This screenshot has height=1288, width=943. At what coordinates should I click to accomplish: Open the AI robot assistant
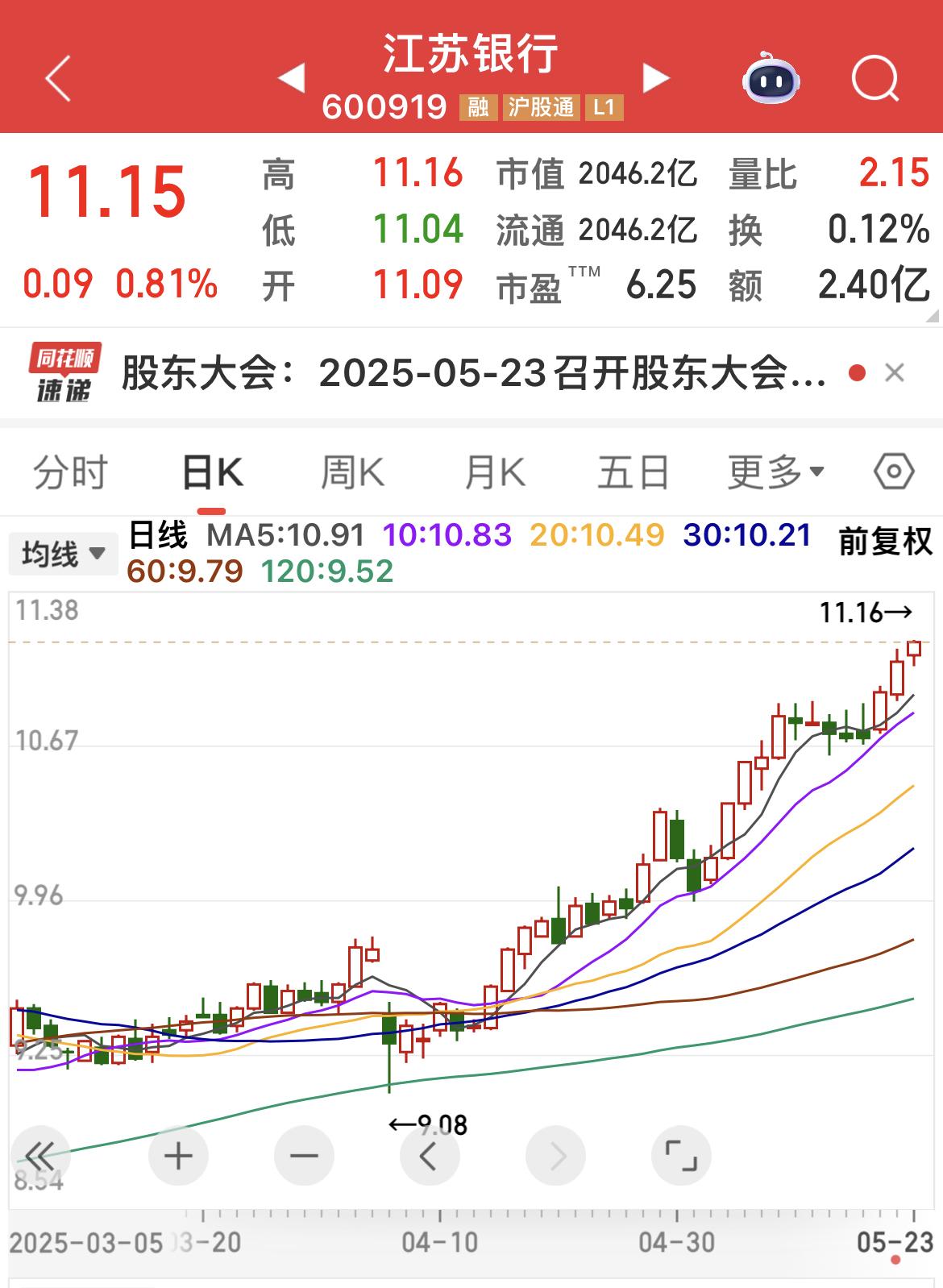click(771, 78)
